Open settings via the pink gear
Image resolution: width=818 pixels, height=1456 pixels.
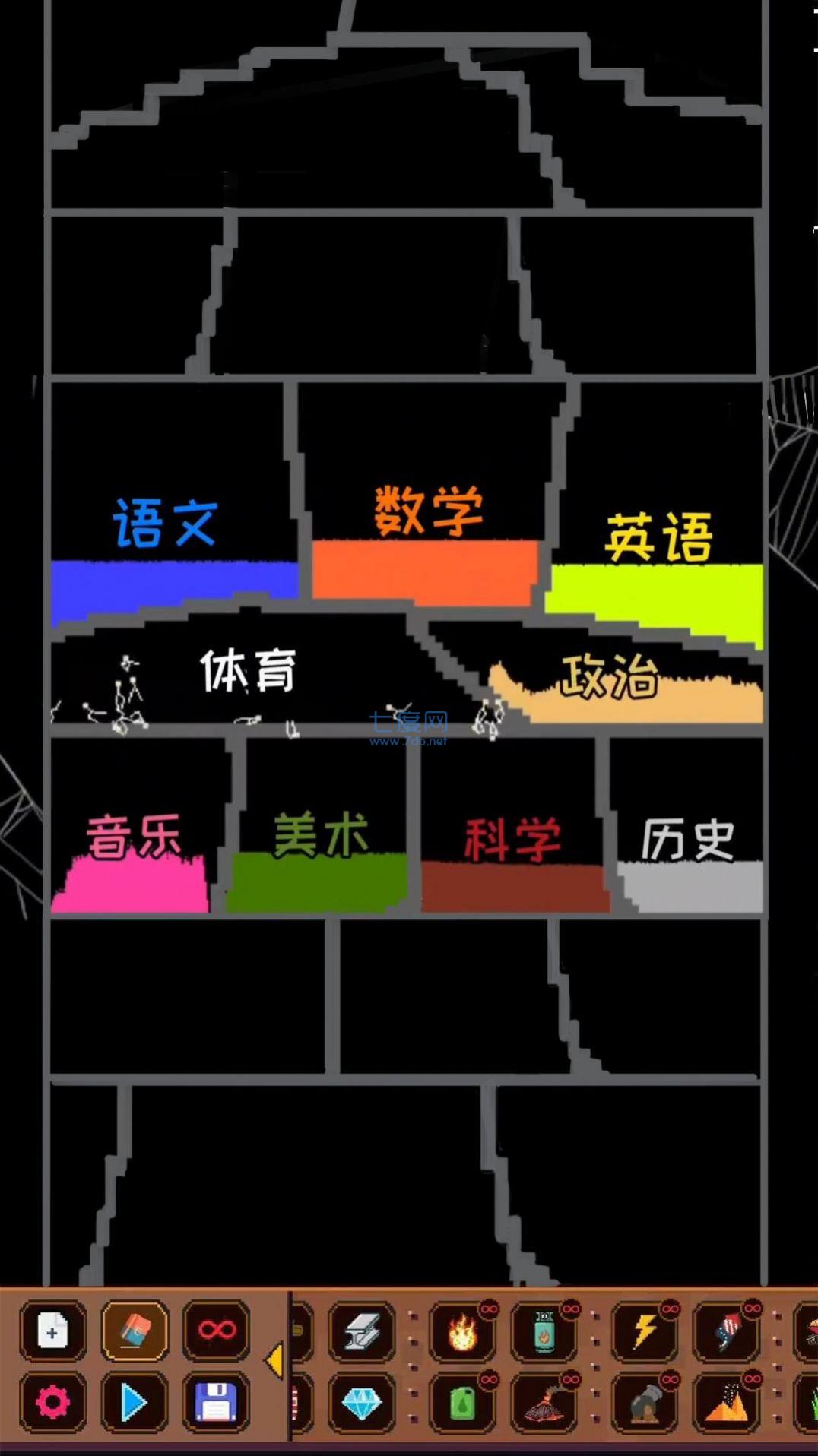click(x=52, y=1402)
